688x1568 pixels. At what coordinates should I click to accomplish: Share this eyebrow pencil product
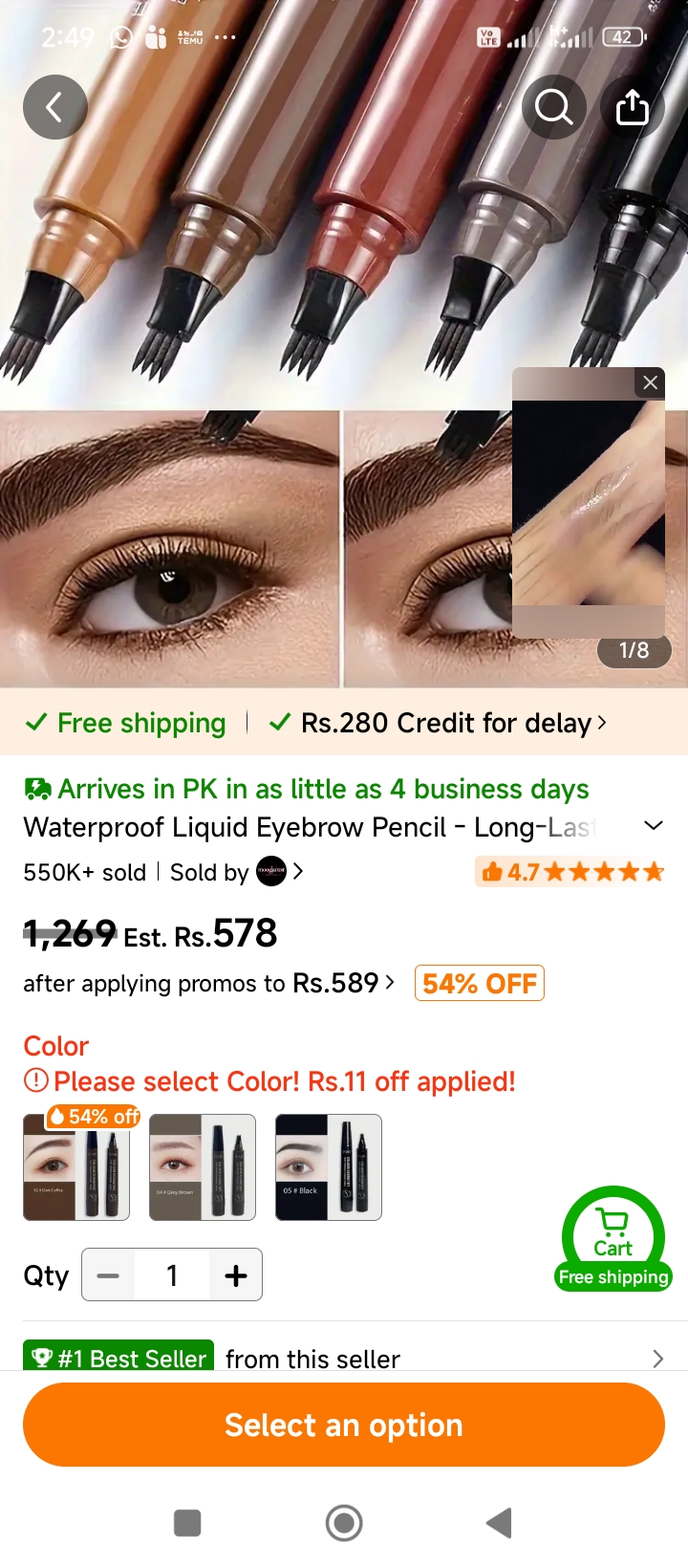pyautogui.click(x=632, y=107)
